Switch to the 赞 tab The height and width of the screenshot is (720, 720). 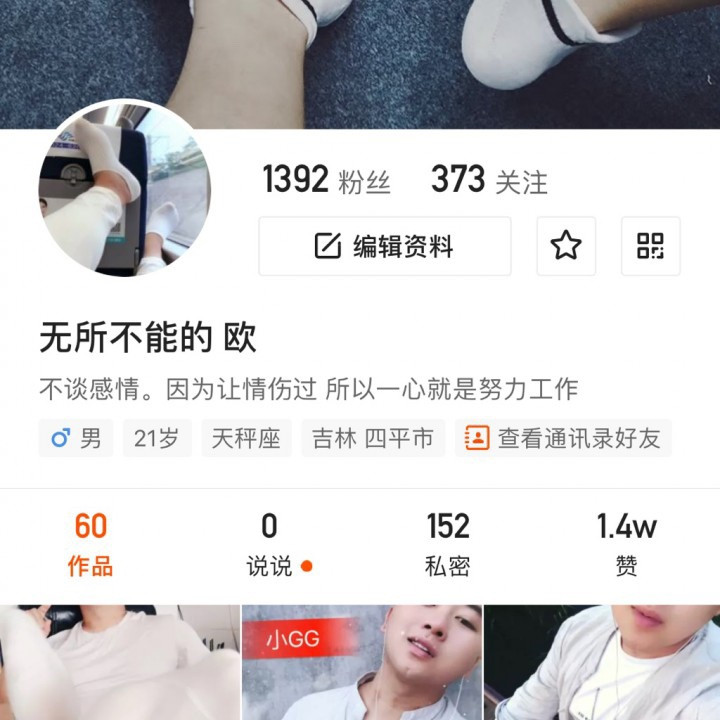coord(627,544)
